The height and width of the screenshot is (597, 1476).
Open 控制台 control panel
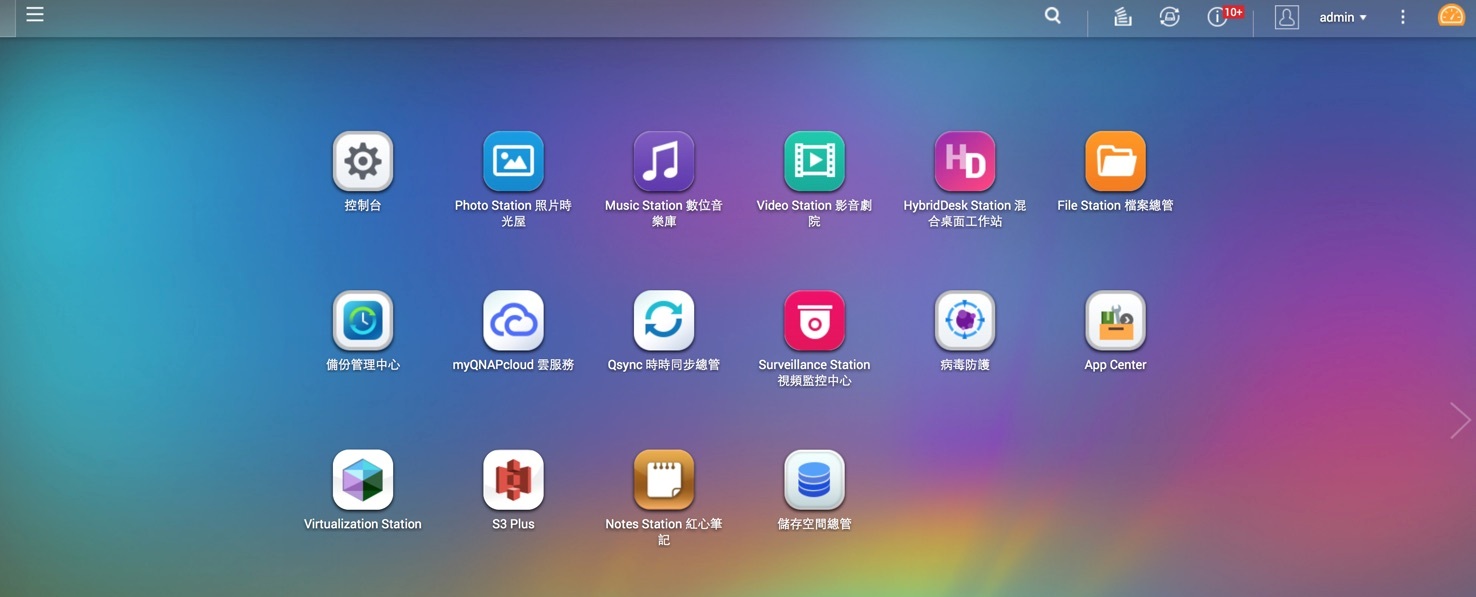click(362, 162)
